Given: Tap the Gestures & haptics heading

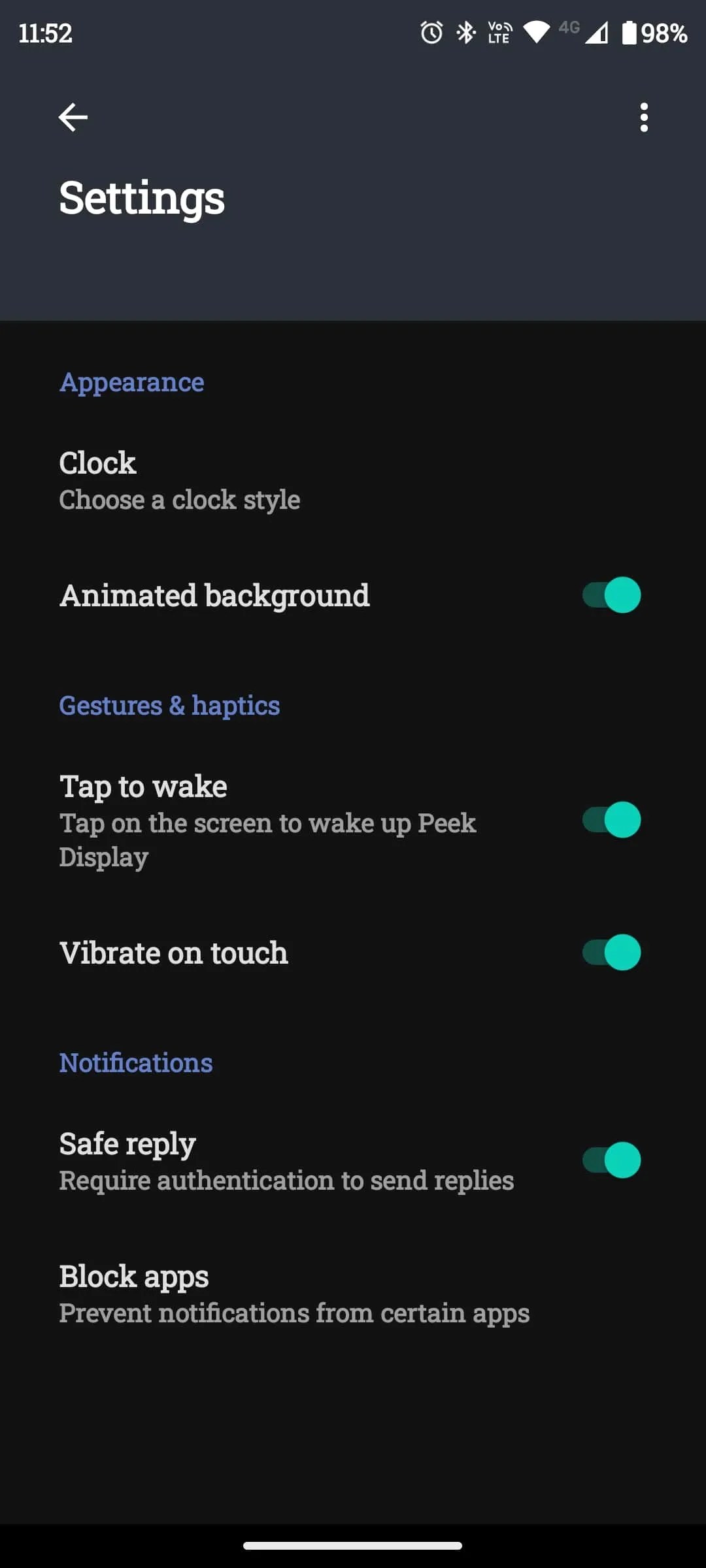Looking at the screenshot, I should tap(169, 706).
